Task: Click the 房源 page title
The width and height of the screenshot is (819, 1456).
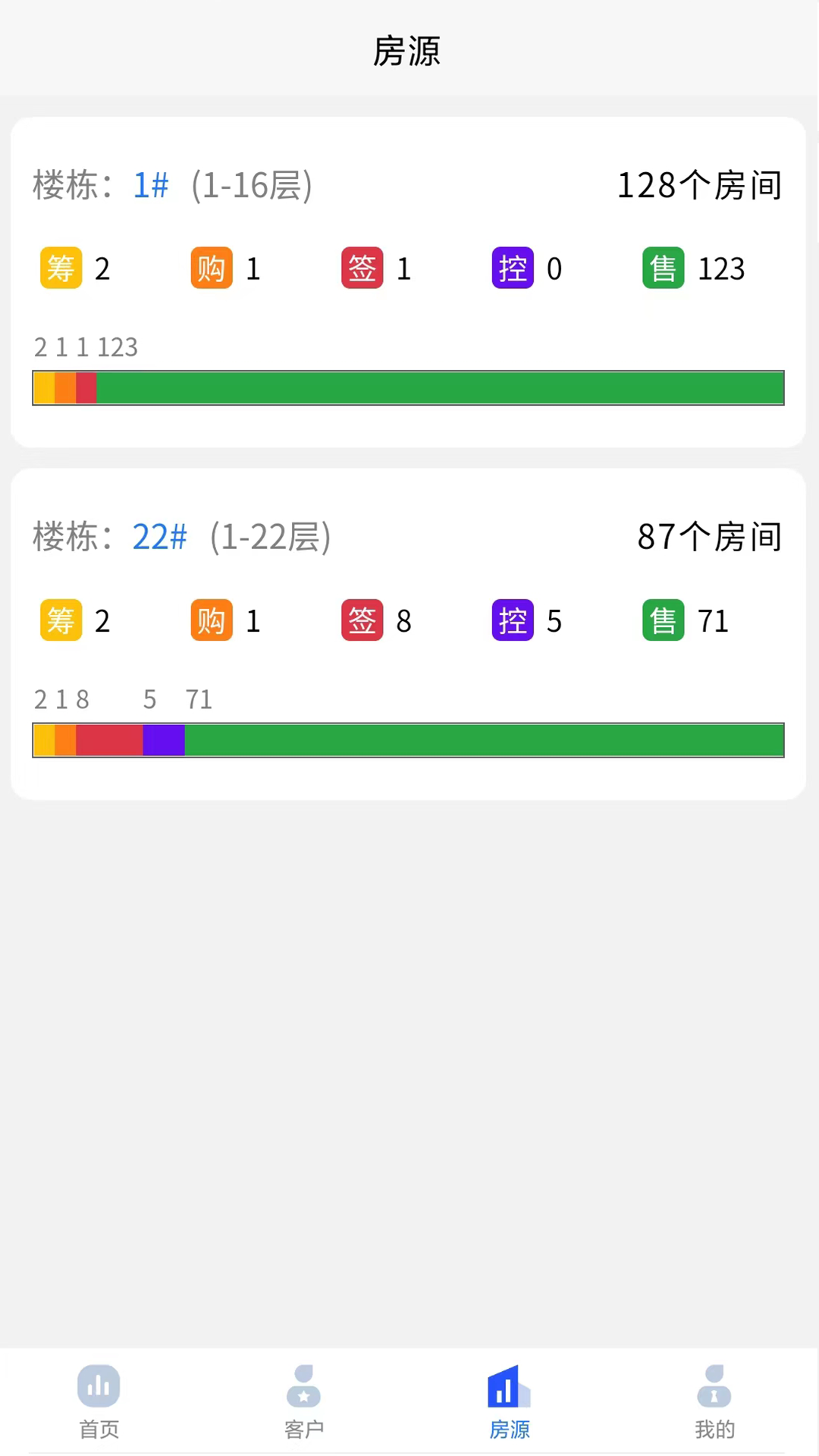Action: tap(407, 52)
